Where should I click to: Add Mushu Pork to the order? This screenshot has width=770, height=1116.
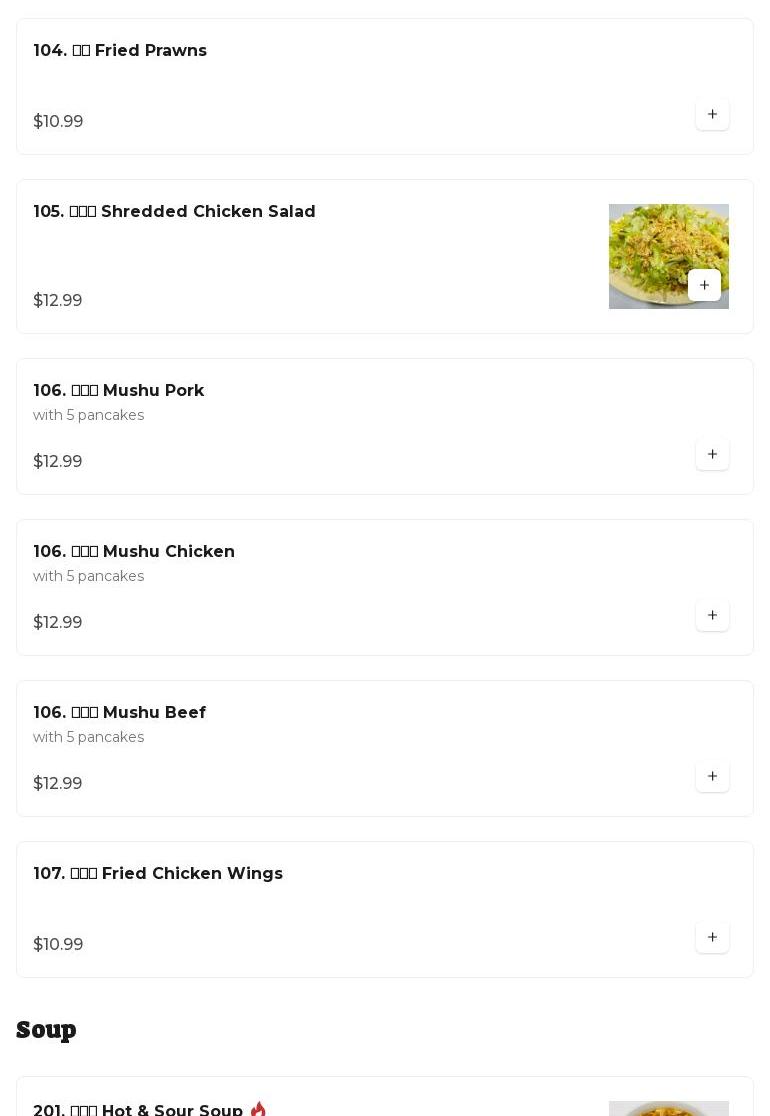pyautogui.click(x=712, y=455)
